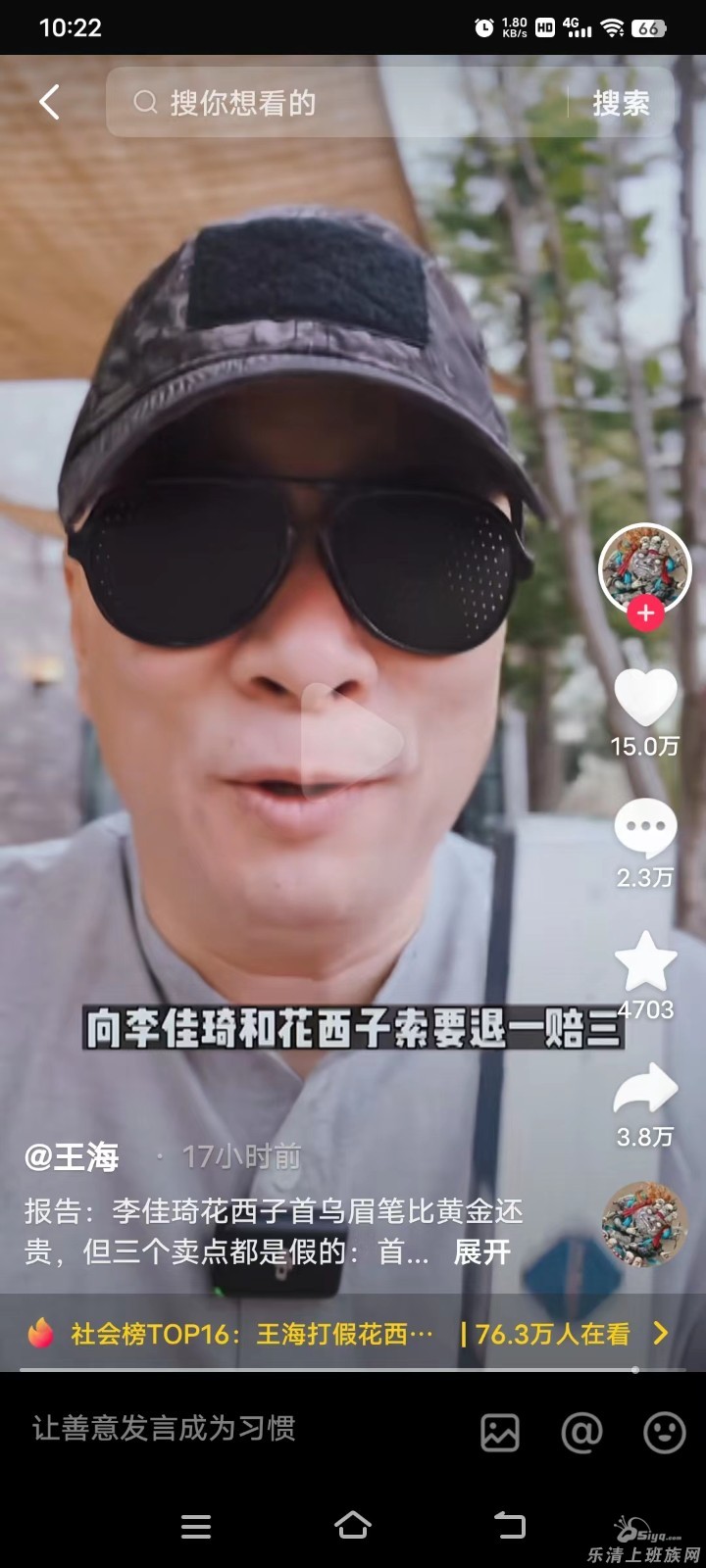
Task: Mention someone with the @ icon
Action: 581,1433
